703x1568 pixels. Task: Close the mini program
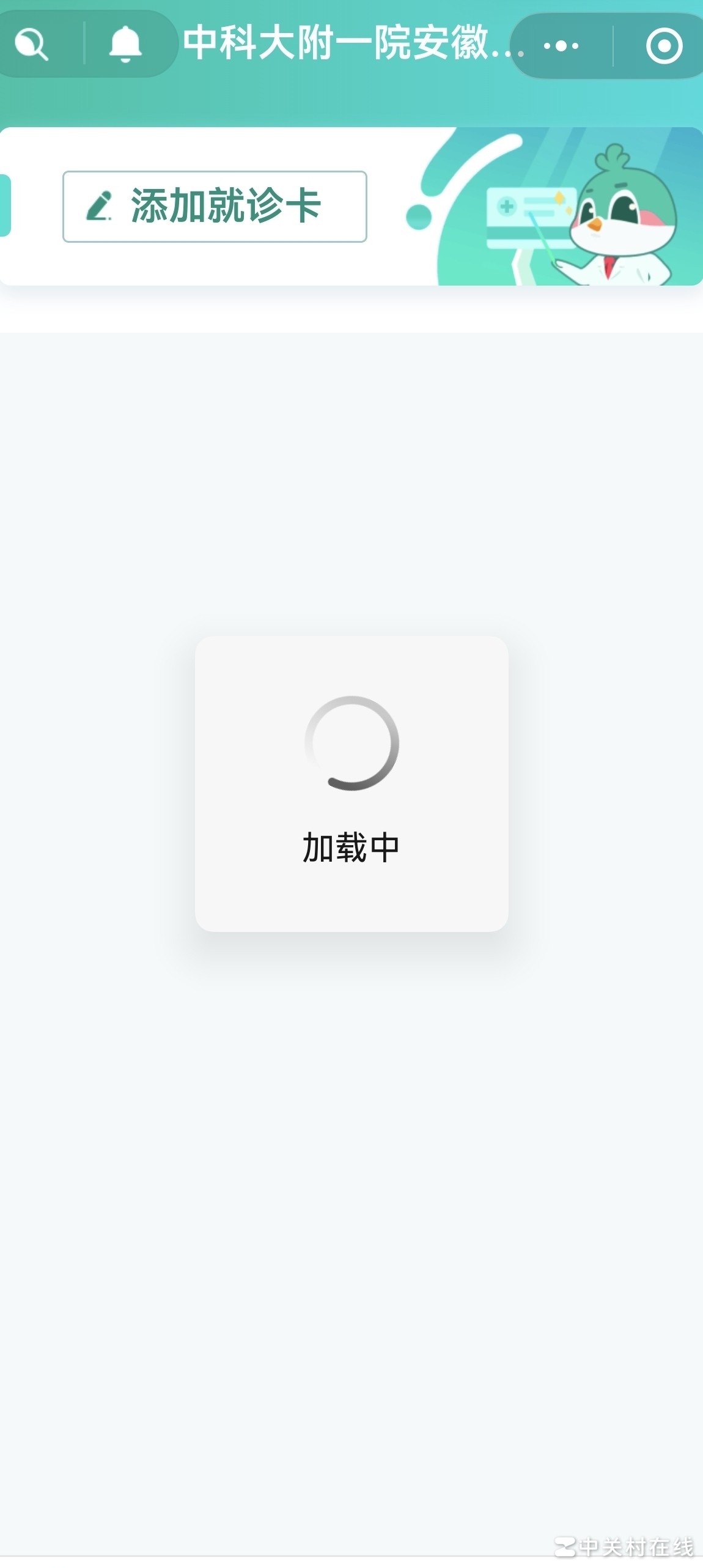(664, 46)
